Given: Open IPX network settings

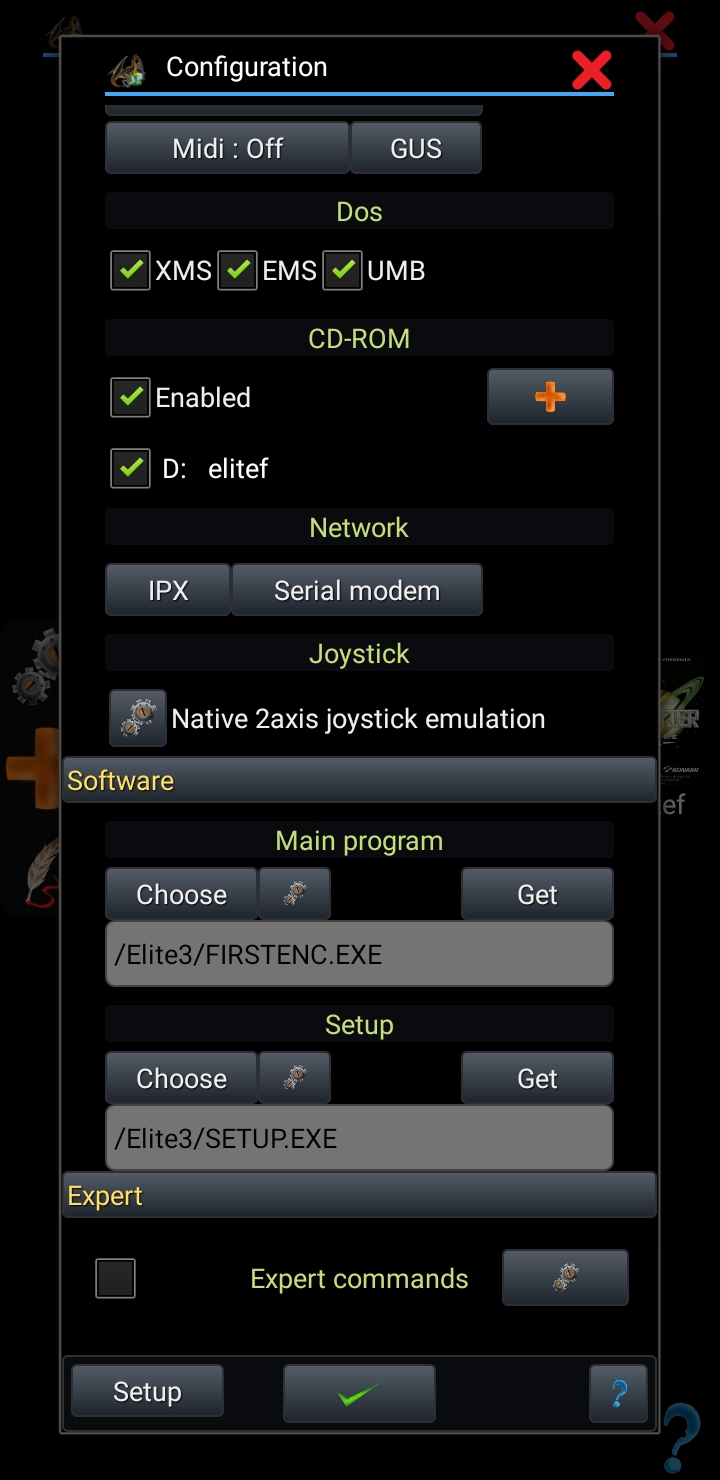Looking at the screenshot, I should [x=168, y=590].
